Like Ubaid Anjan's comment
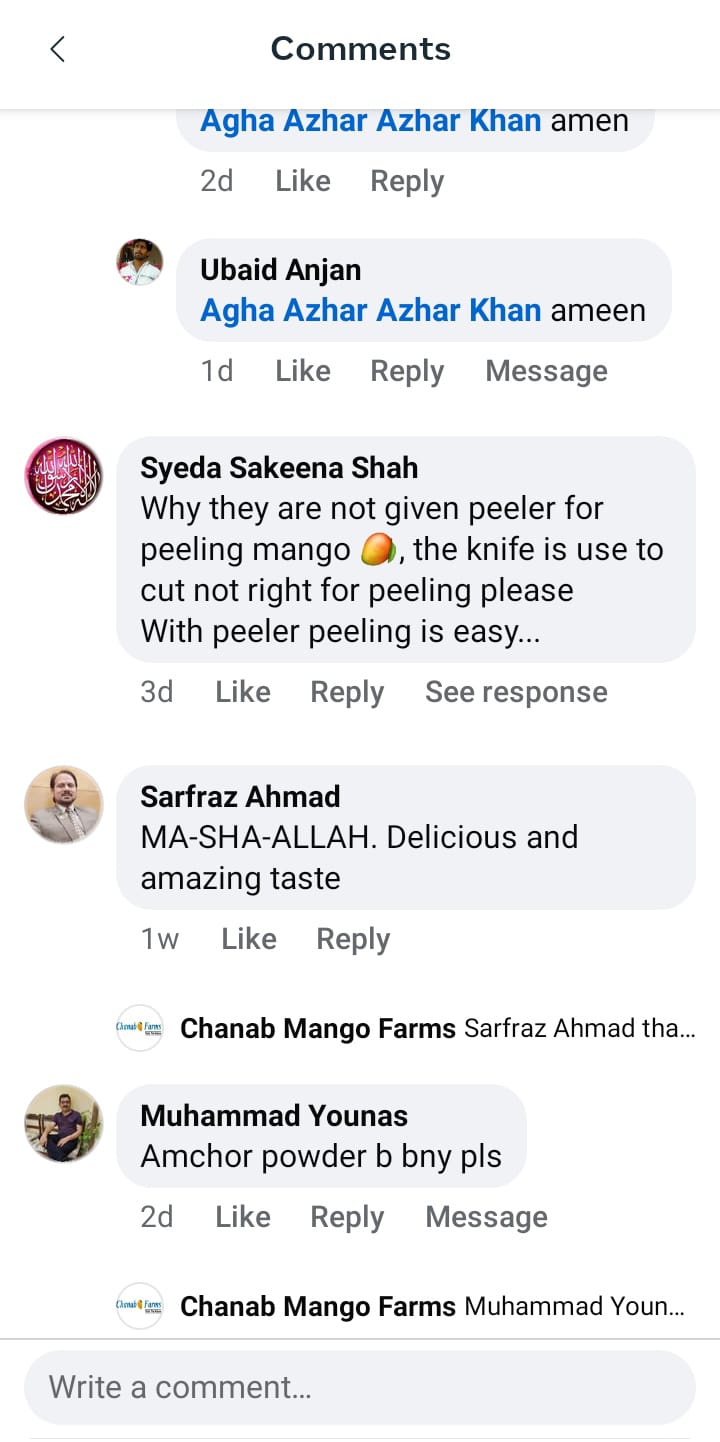This screenshot has width=720, height=1442. [302, 371]
